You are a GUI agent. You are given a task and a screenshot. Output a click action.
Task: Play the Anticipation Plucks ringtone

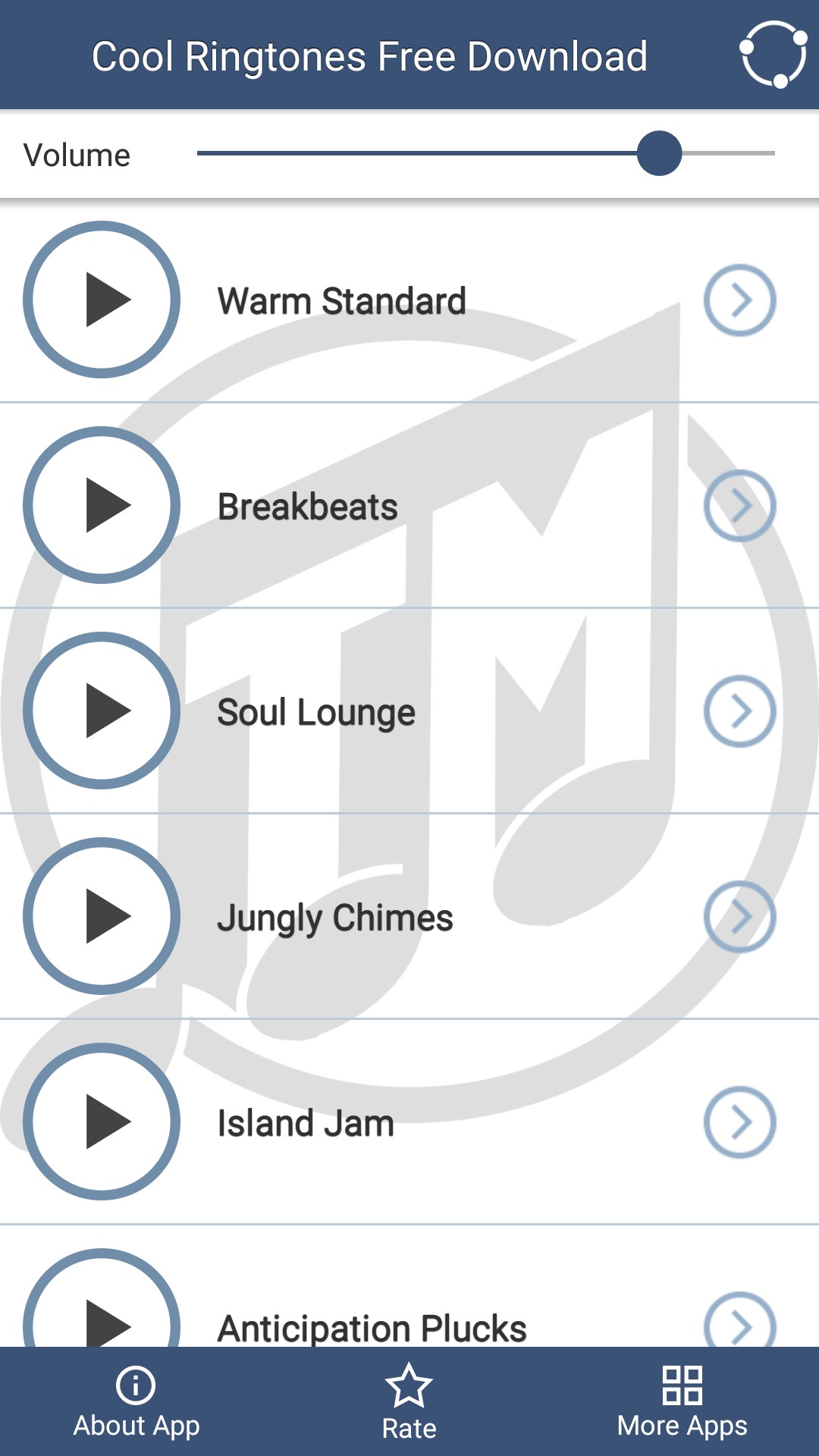102,1304
